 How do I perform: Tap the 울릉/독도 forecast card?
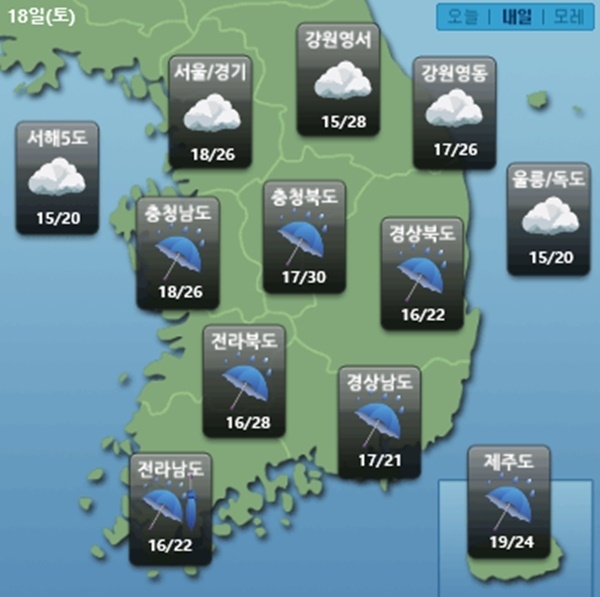547,220
